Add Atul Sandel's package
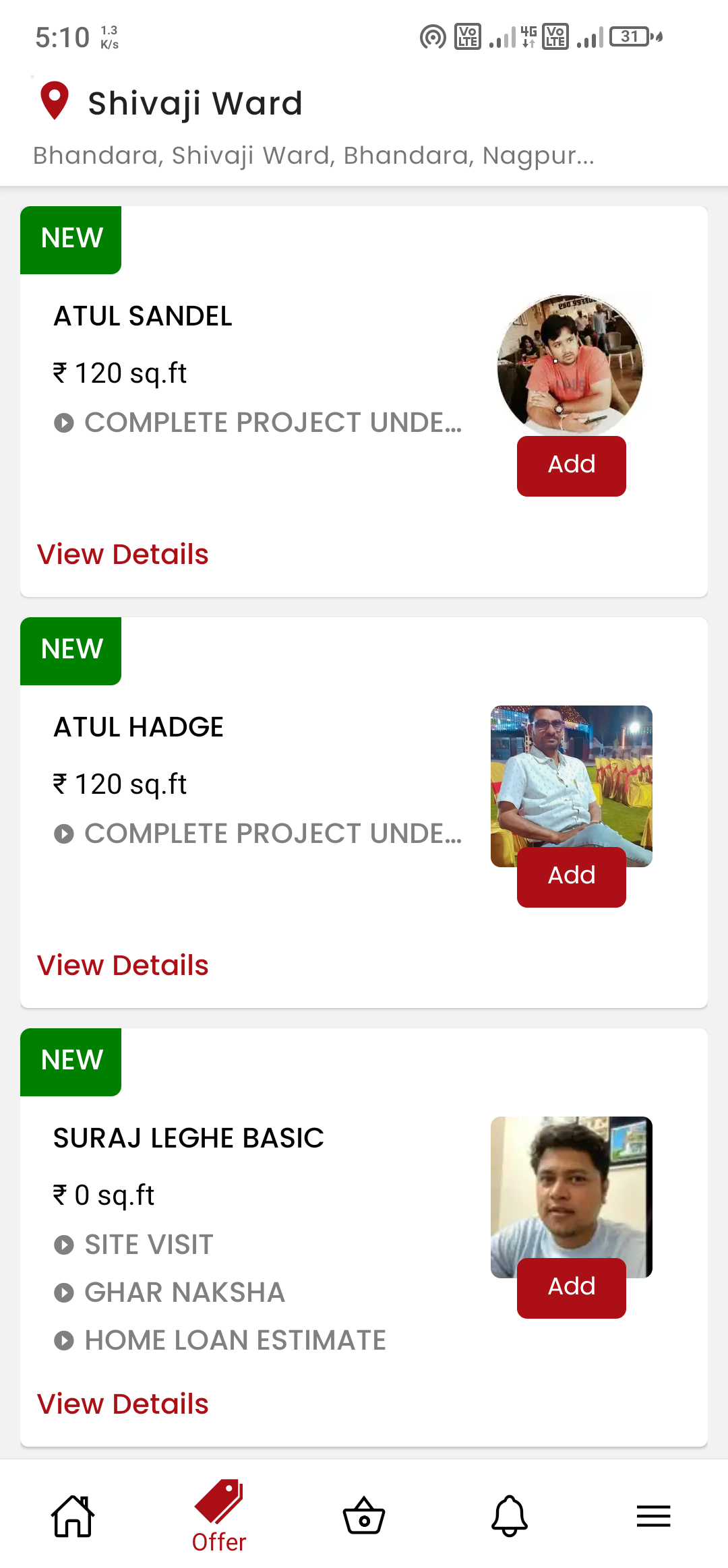The height and width of the screenshot is (1568, 728). (x=571, y=466)
